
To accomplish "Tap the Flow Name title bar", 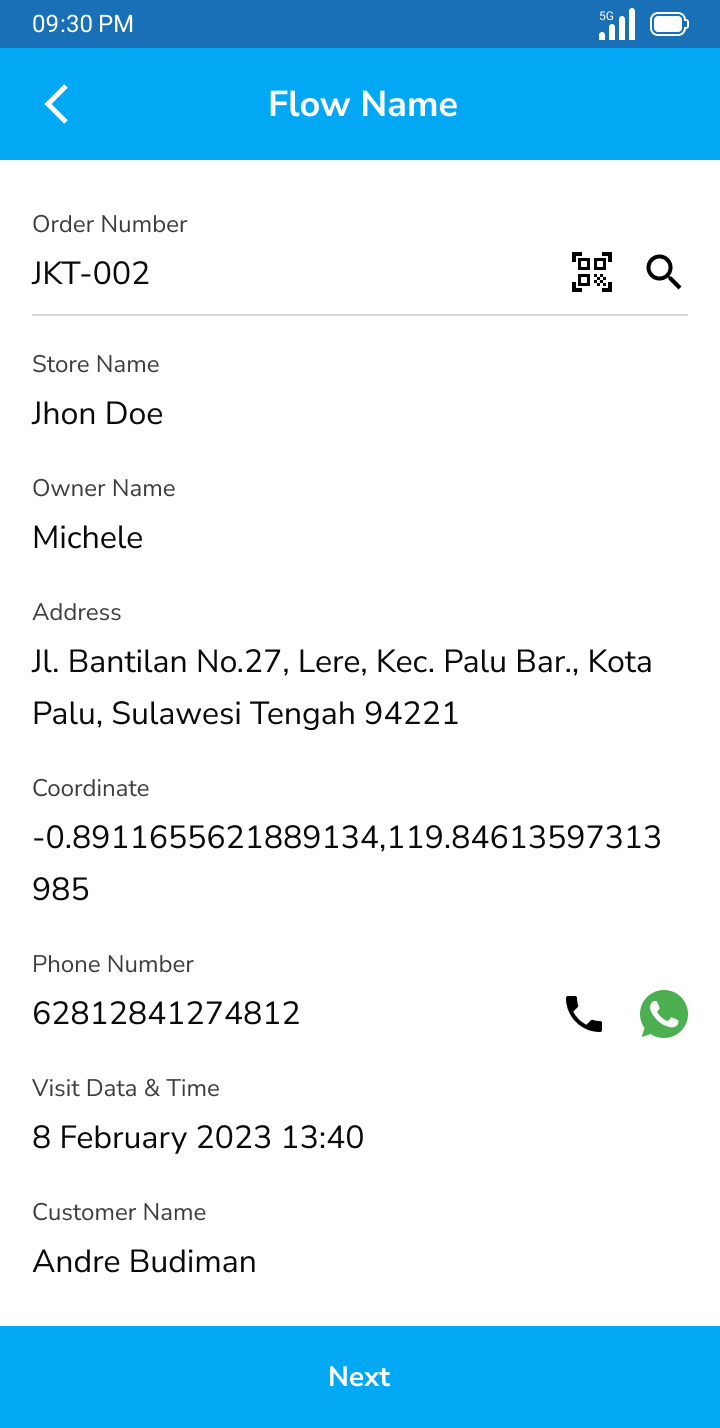I will (362, 104).
